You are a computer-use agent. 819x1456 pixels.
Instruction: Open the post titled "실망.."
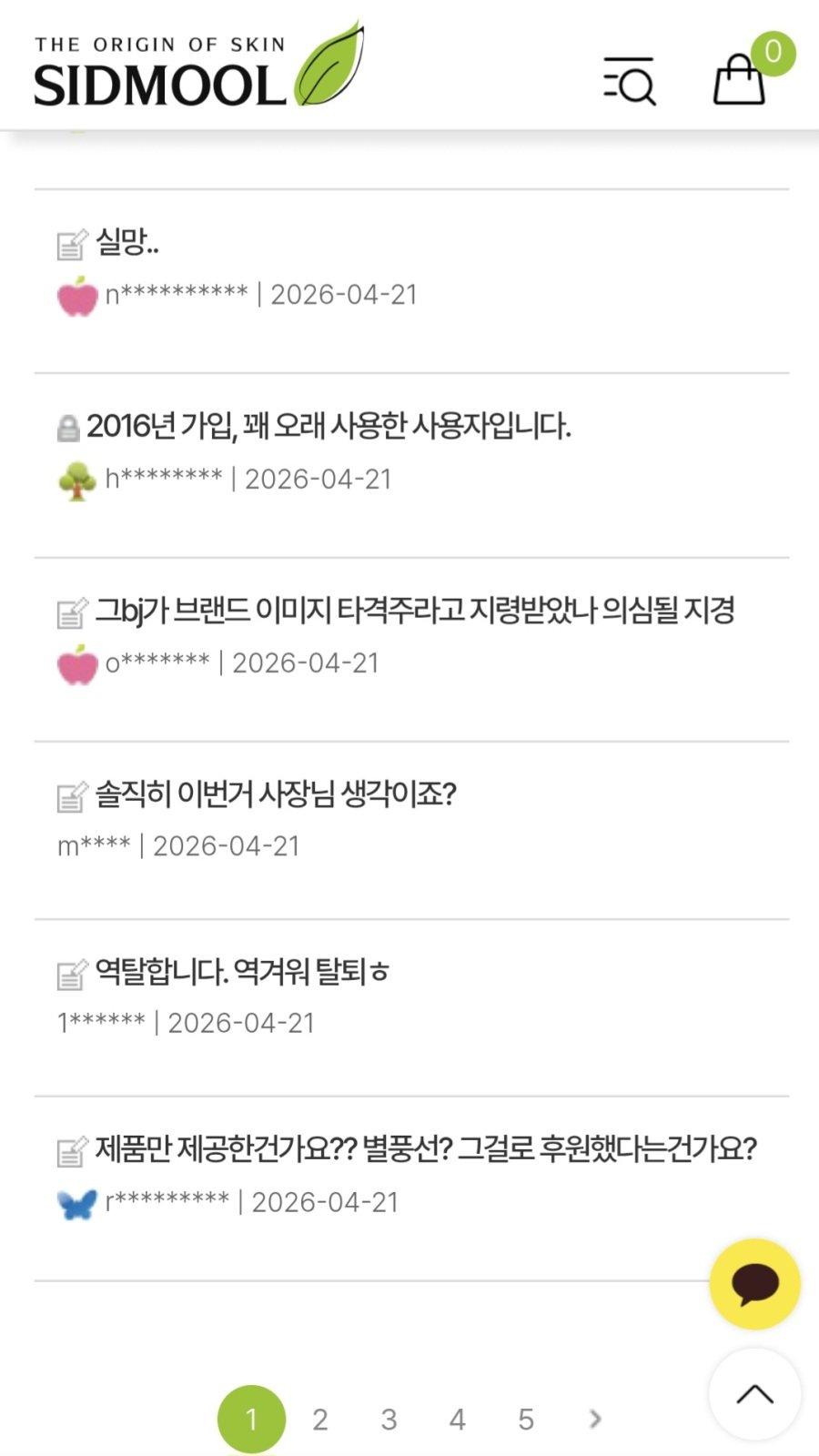tap(129, 242)
